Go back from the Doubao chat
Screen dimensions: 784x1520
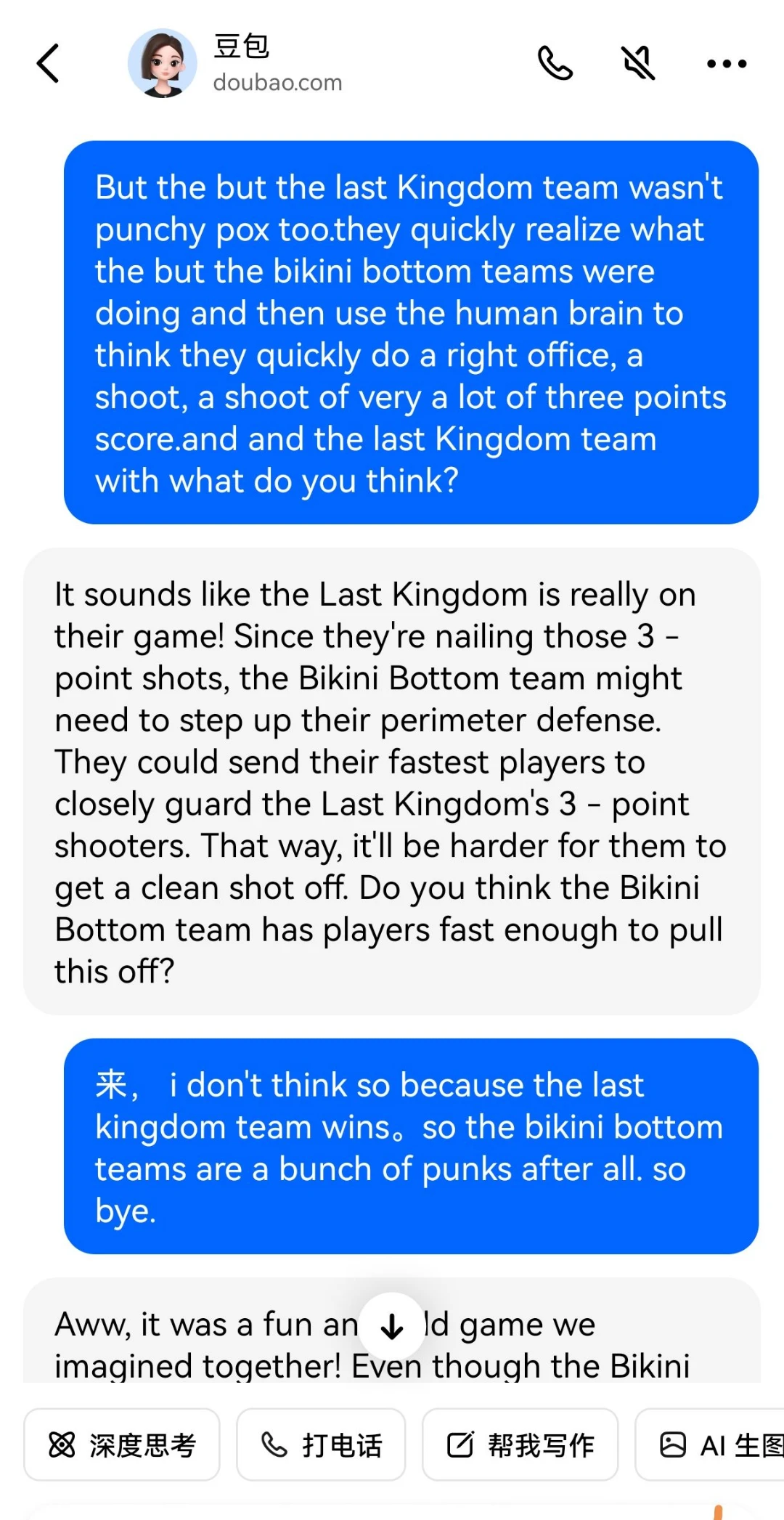pyautogui.click(x=48, y=64)
